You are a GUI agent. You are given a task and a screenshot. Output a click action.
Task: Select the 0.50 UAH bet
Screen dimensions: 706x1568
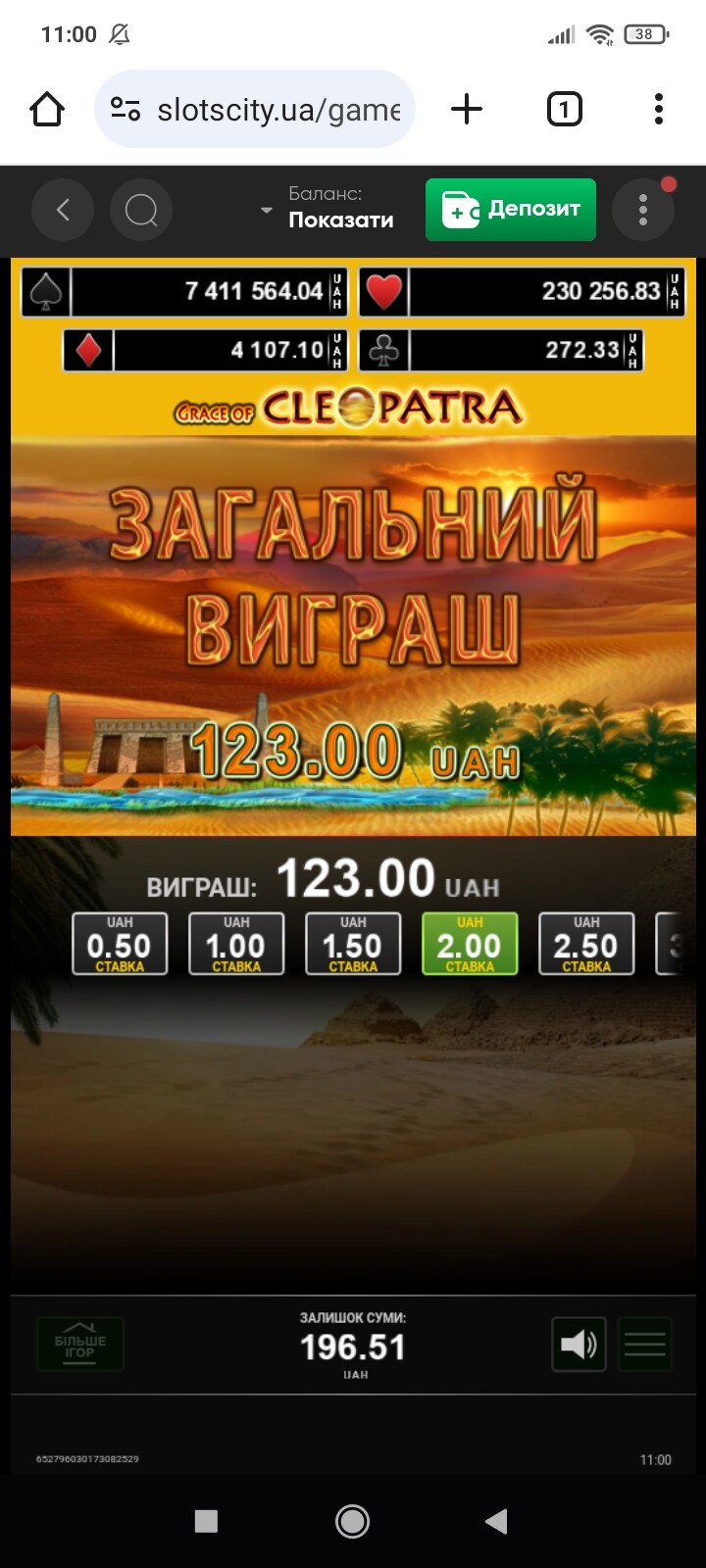120,944
